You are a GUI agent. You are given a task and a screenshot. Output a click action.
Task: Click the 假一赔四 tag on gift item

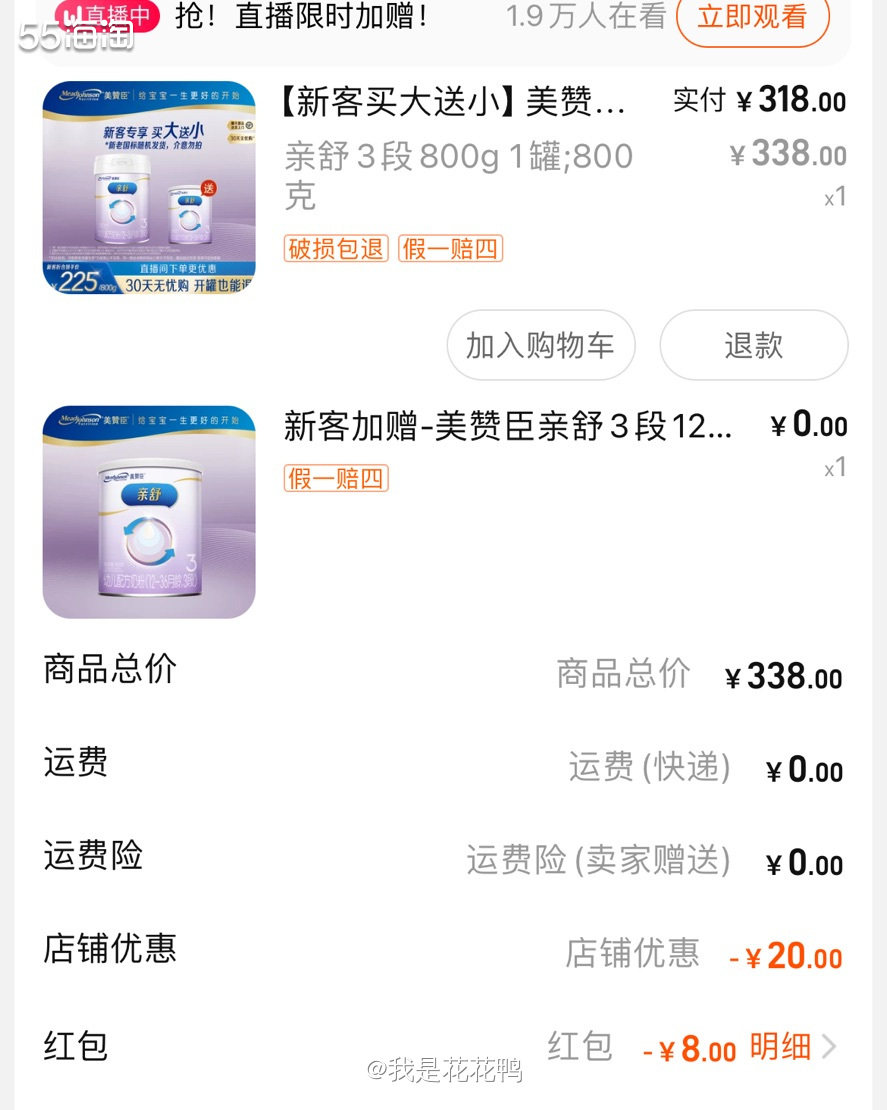pyautogui.click(x=336, y=478)
